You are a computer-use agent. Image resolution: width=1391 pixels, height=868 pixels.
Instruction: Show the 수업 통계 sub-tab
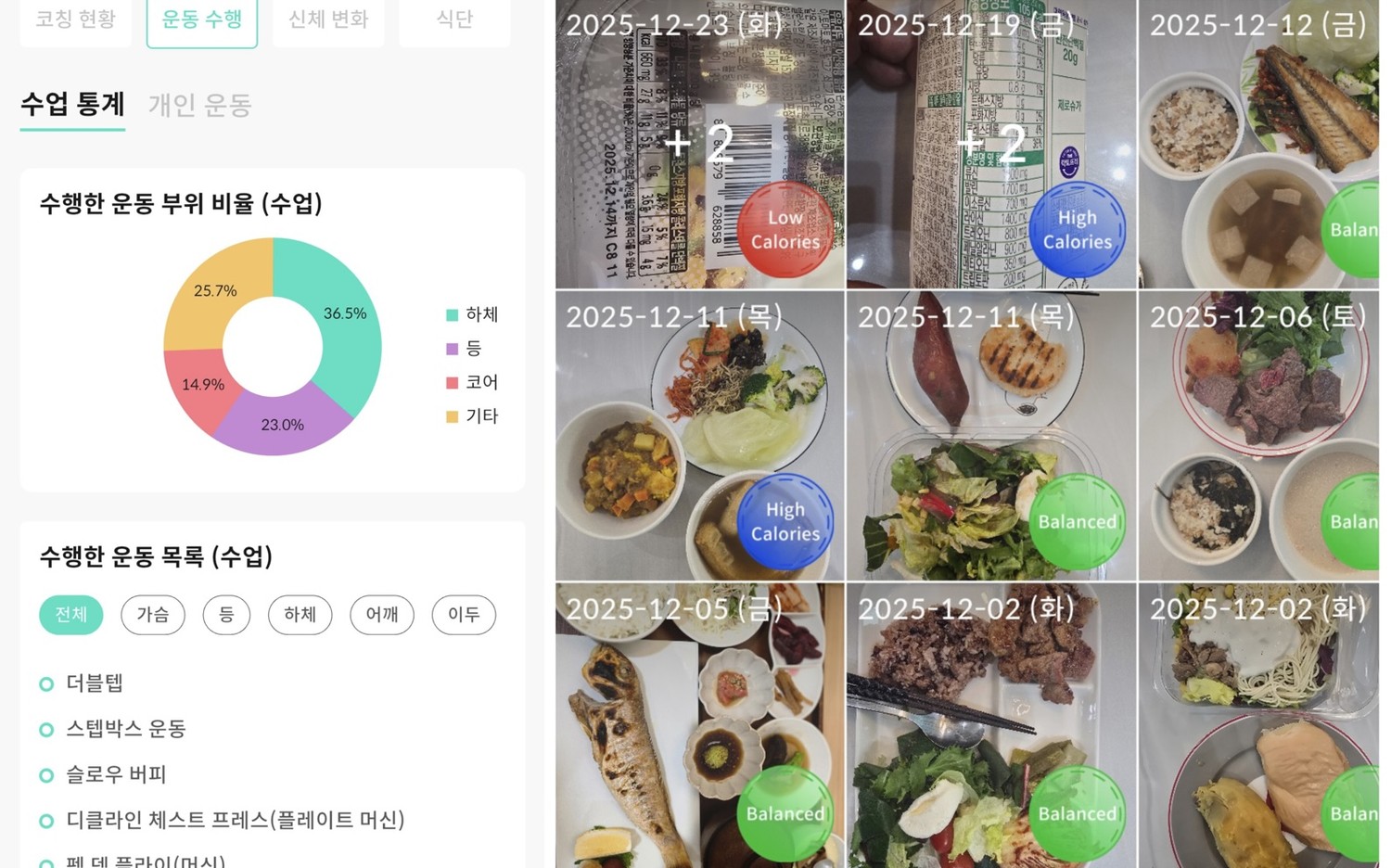coord(72,105)
